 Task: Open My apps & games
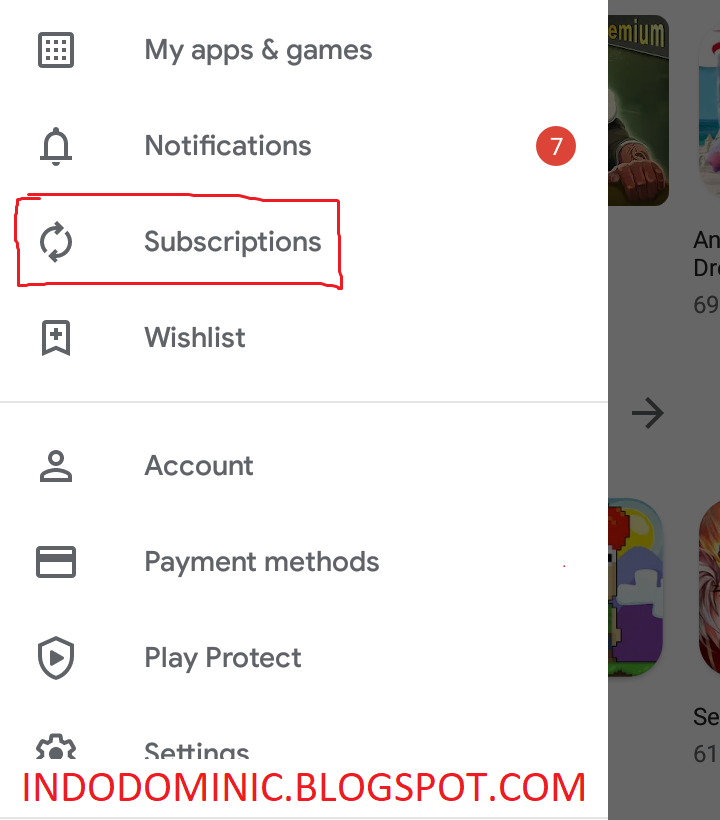pos(257,50)
